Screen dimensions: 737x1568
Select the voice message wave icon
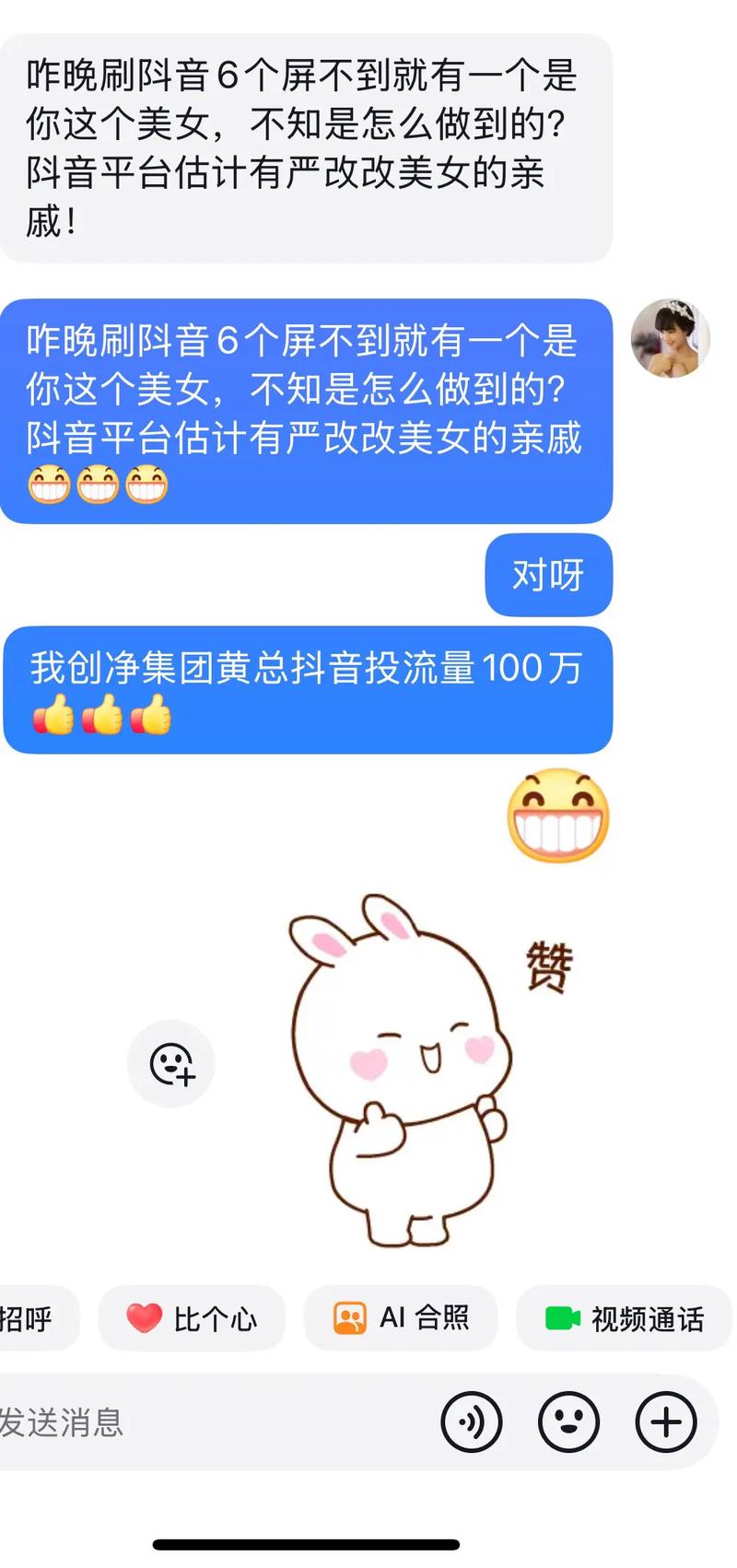(x=471, y=1422)
